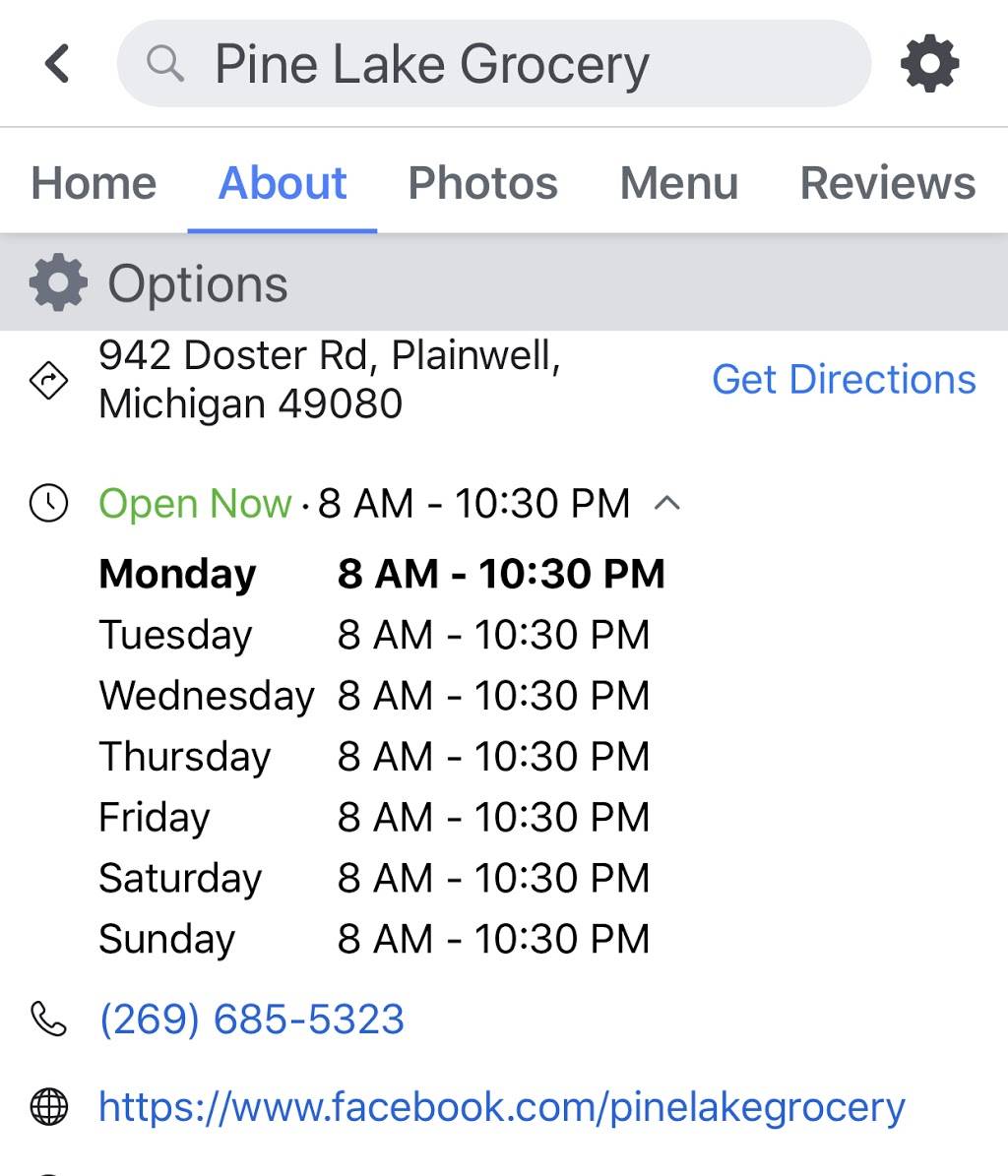
Task: Switch to the Photos tab
Action: point(481,182)
